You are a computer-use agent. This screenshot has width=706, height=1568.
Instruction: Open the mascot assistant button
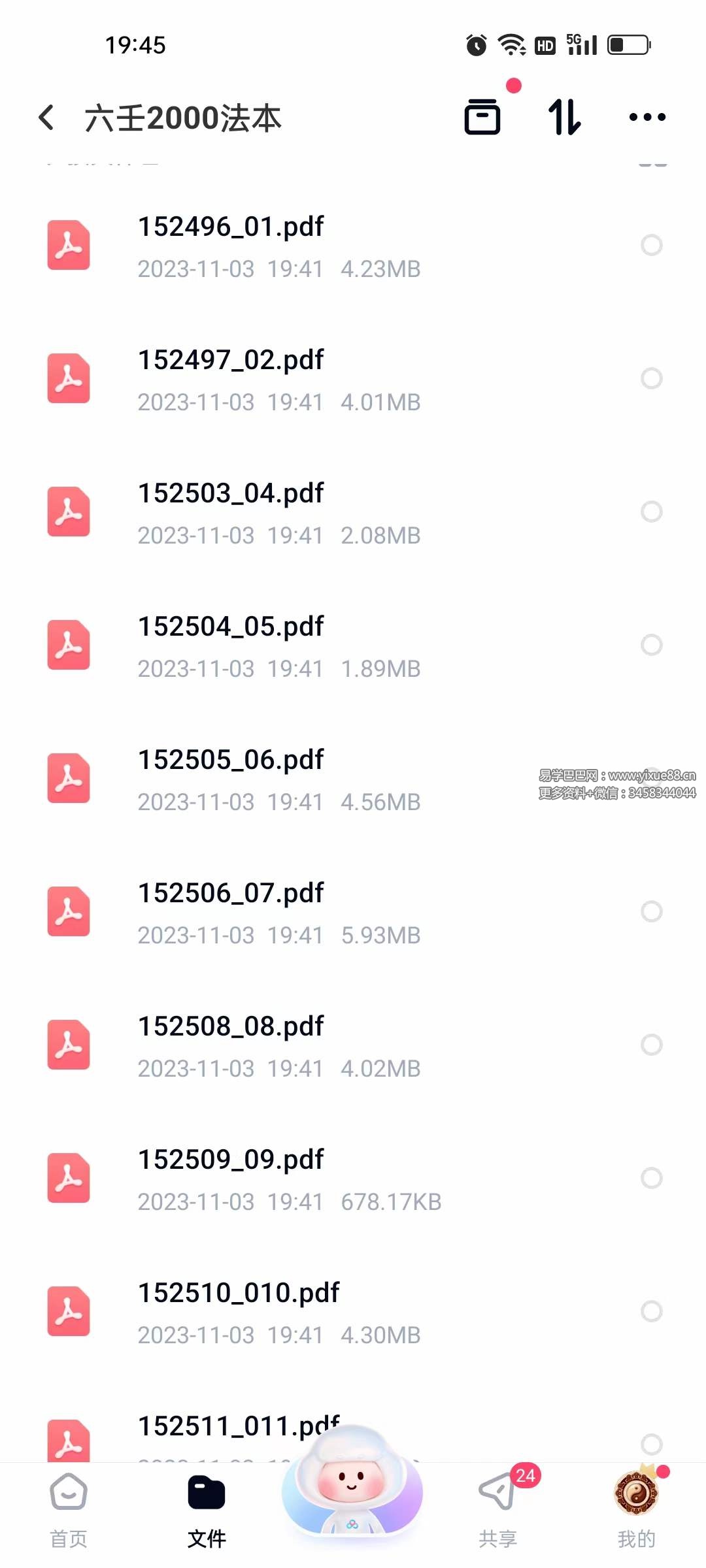[x=352, y=1490]
